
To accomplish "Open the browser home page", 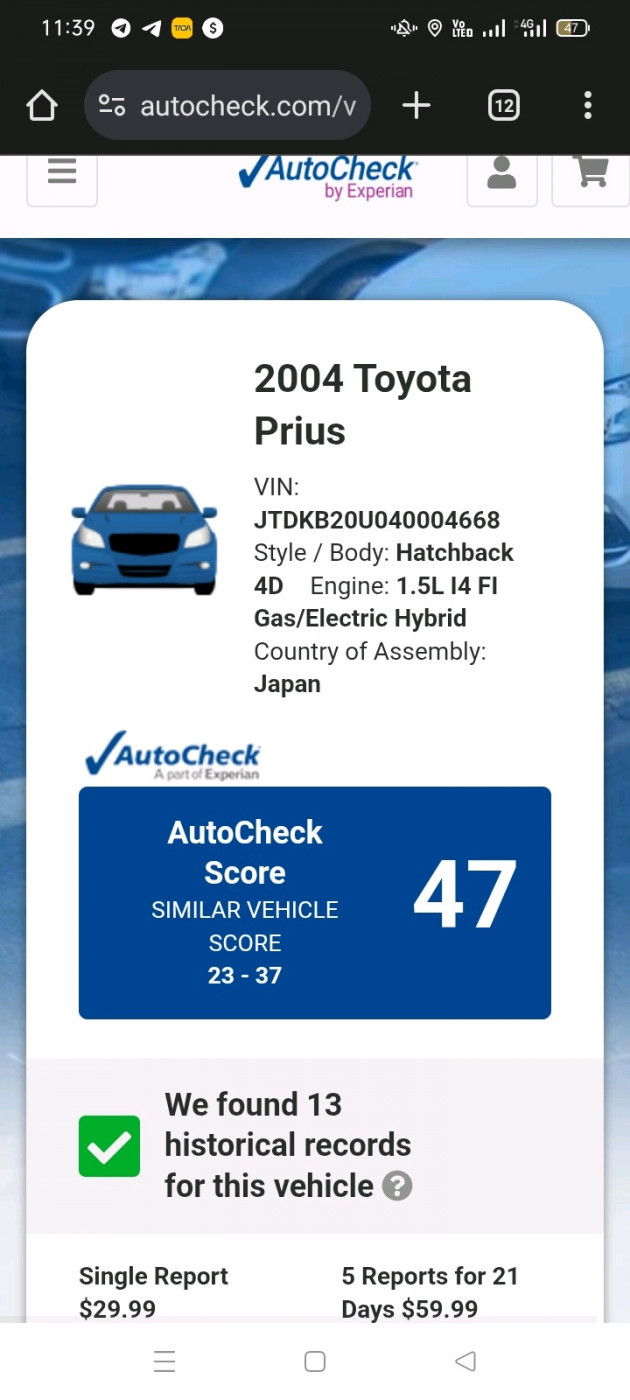I will pyautogui.click(x=42, y=105).
